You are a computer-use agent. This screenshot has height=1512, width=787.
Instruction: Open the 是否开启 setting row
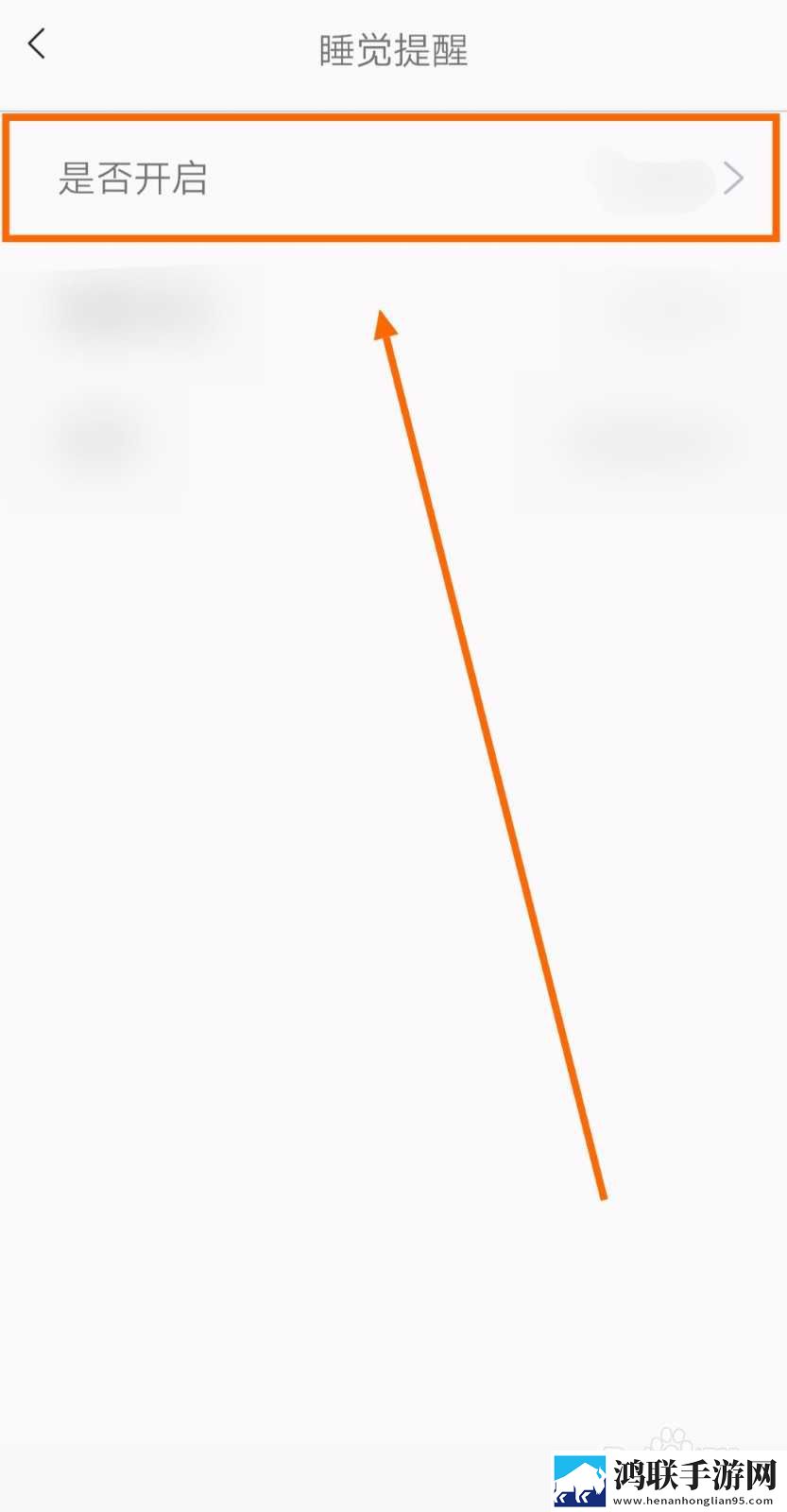(393, 178)
